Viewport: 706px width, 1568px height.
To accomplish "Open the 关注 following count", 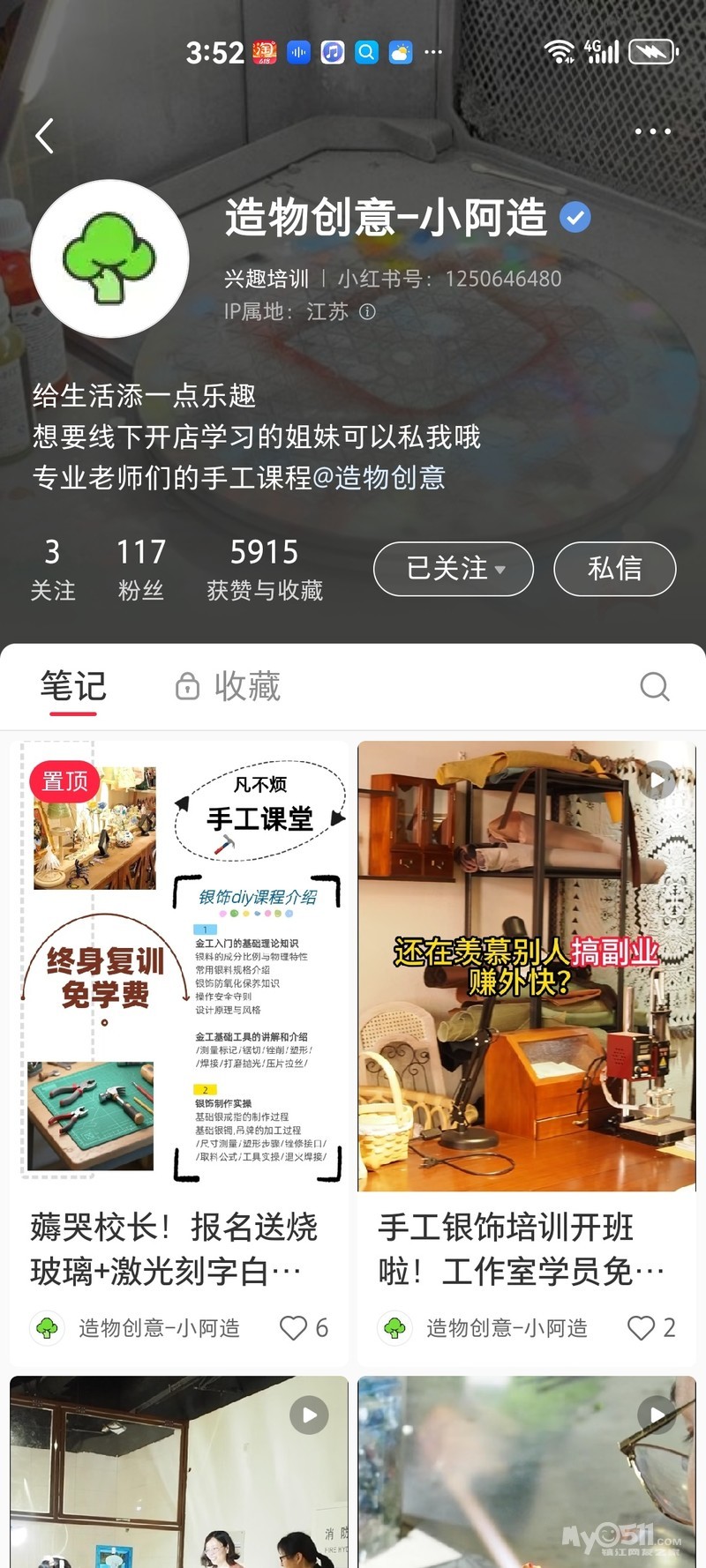I will point(52,569).
